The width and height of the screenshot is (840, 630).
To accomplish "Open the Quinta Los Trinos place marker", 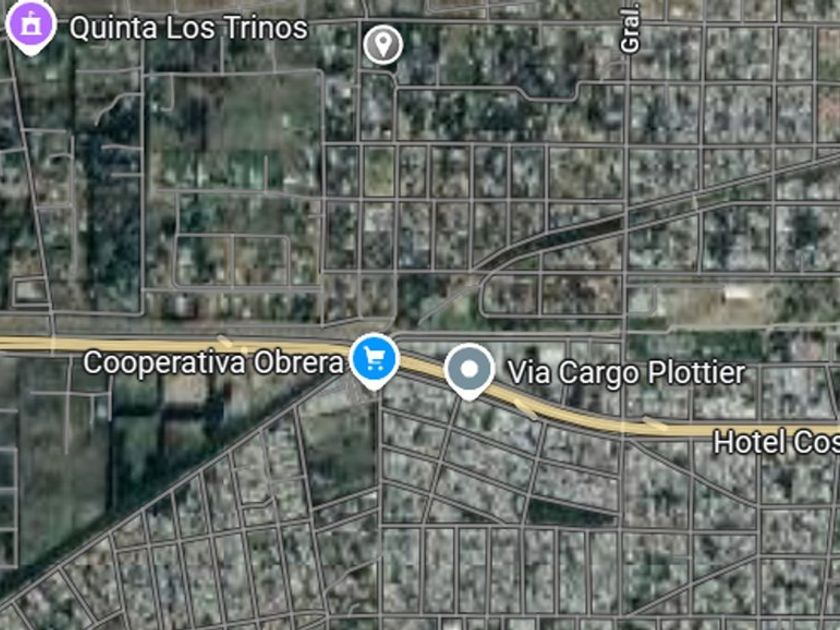I will click(29, 26).
